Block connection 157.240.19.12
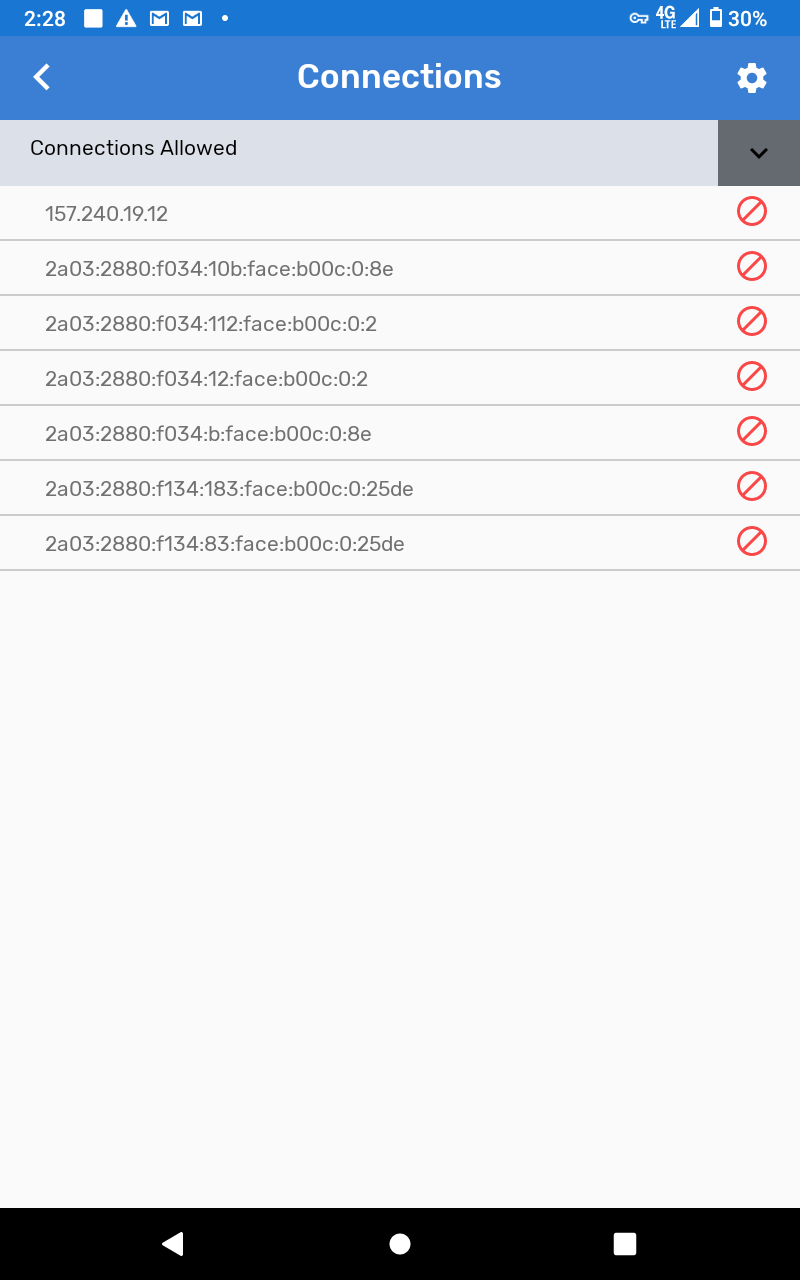 [x=751, y=212]
